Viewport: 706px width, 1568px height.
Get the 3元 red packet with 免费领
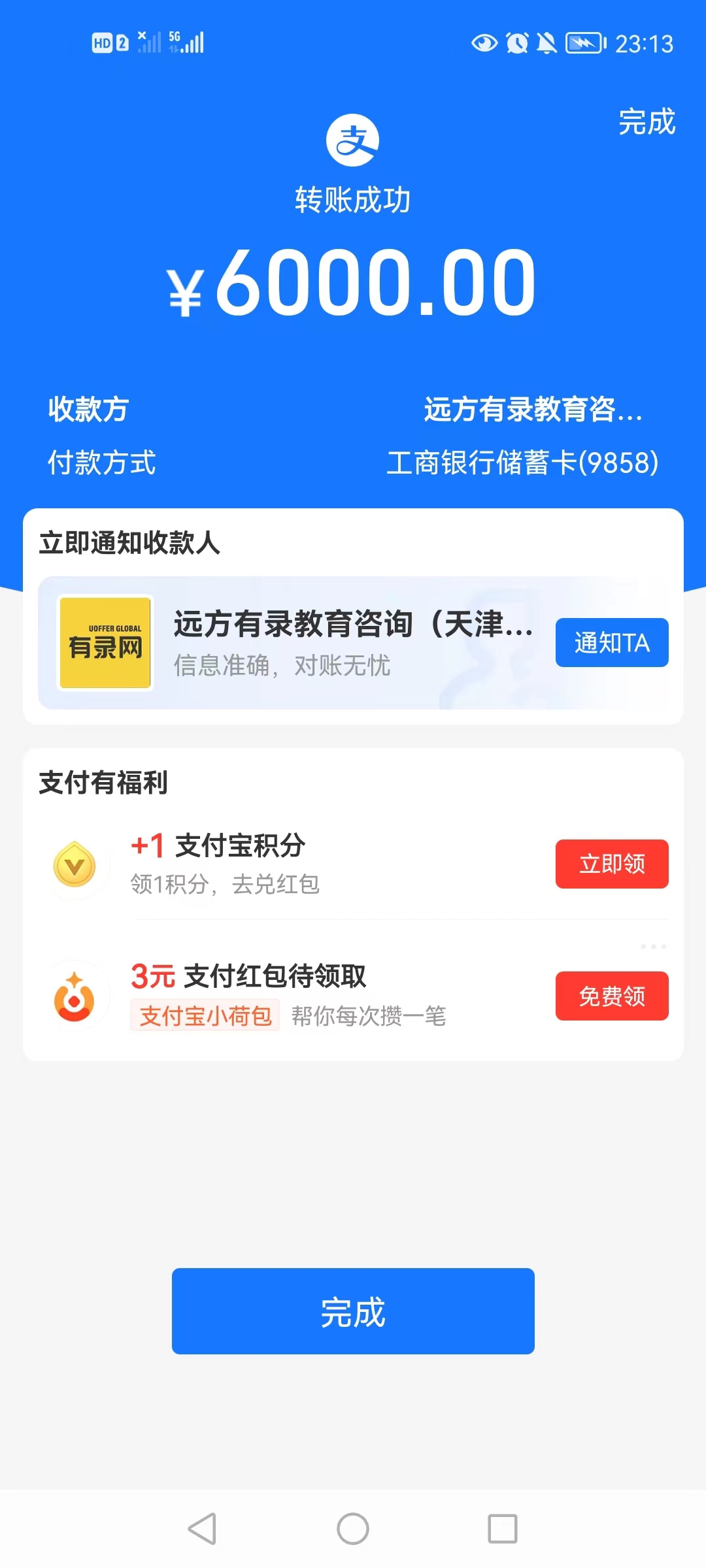click(x=612, y=996)
